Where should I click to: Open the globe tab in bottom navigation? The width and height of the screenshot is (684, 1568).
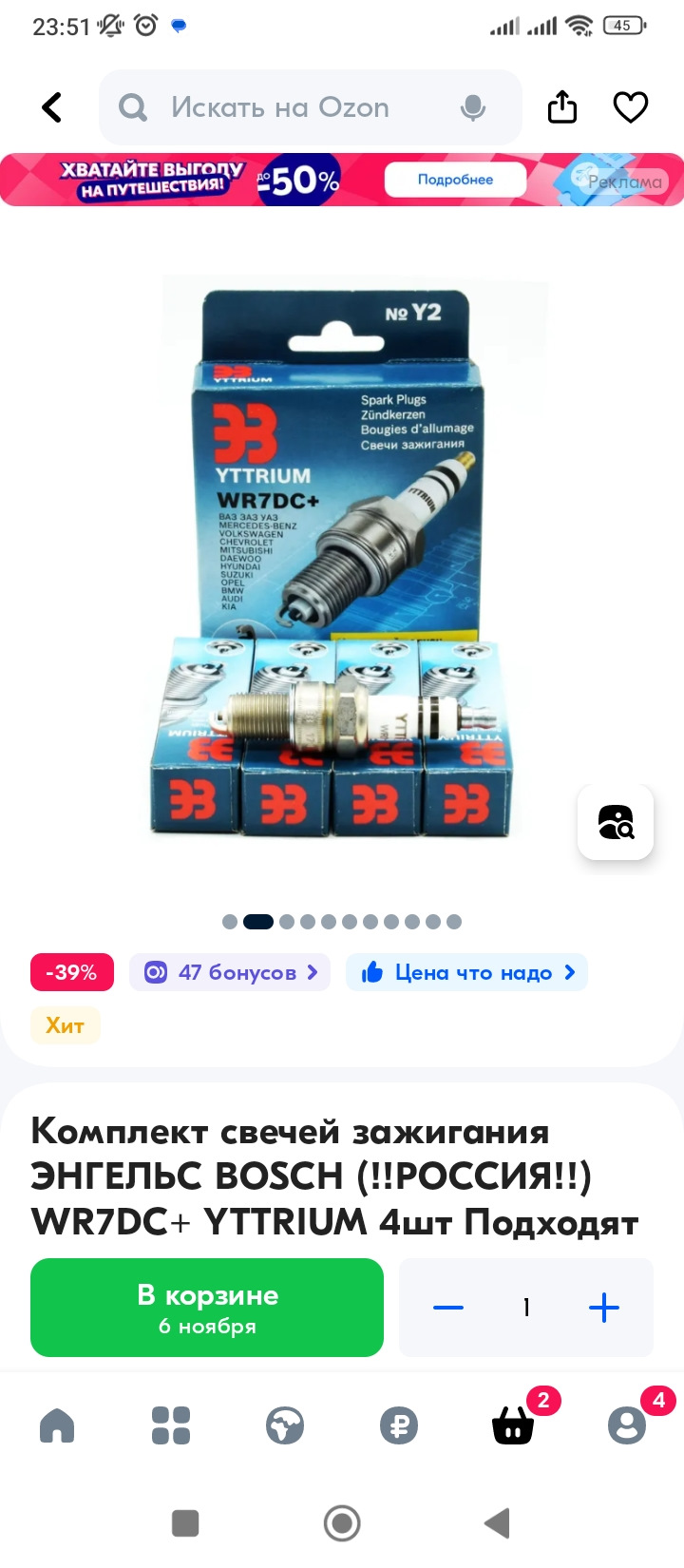[x=285, y=1425]
